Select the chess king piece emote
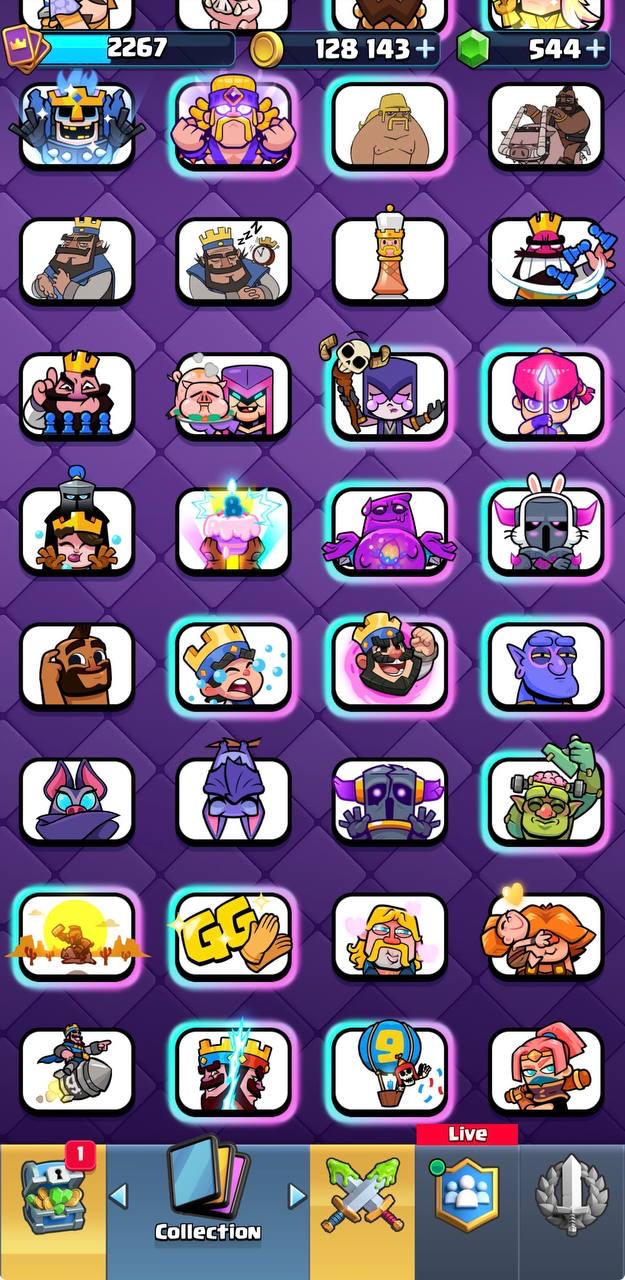Screen dimensions: 625x1280 coord(390,258)
